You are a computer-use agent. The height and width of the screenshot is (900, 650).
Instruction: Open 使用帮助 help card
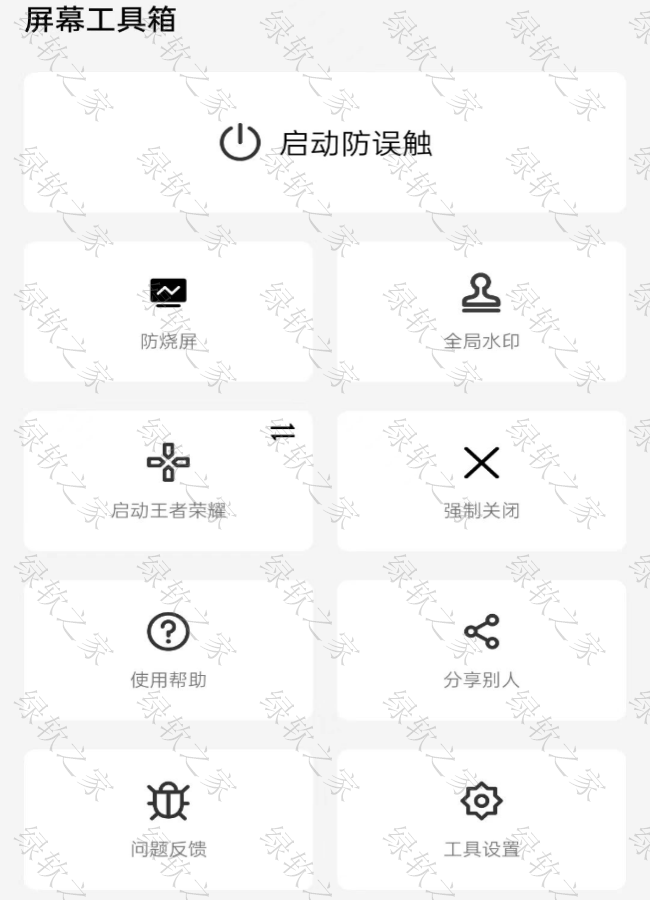click(168, 650)
